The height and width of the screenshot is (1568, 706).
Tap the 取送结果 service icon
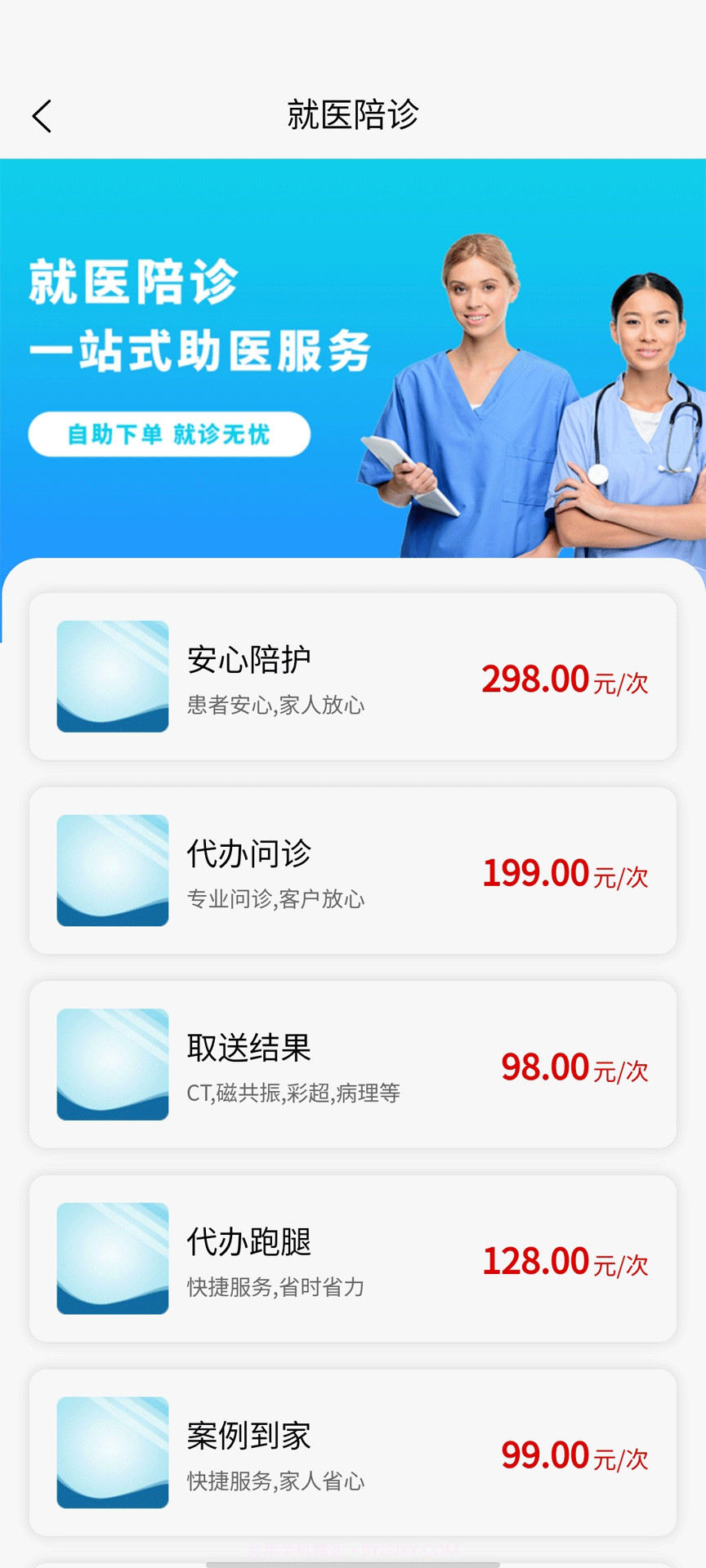[x=112, y=1064]
